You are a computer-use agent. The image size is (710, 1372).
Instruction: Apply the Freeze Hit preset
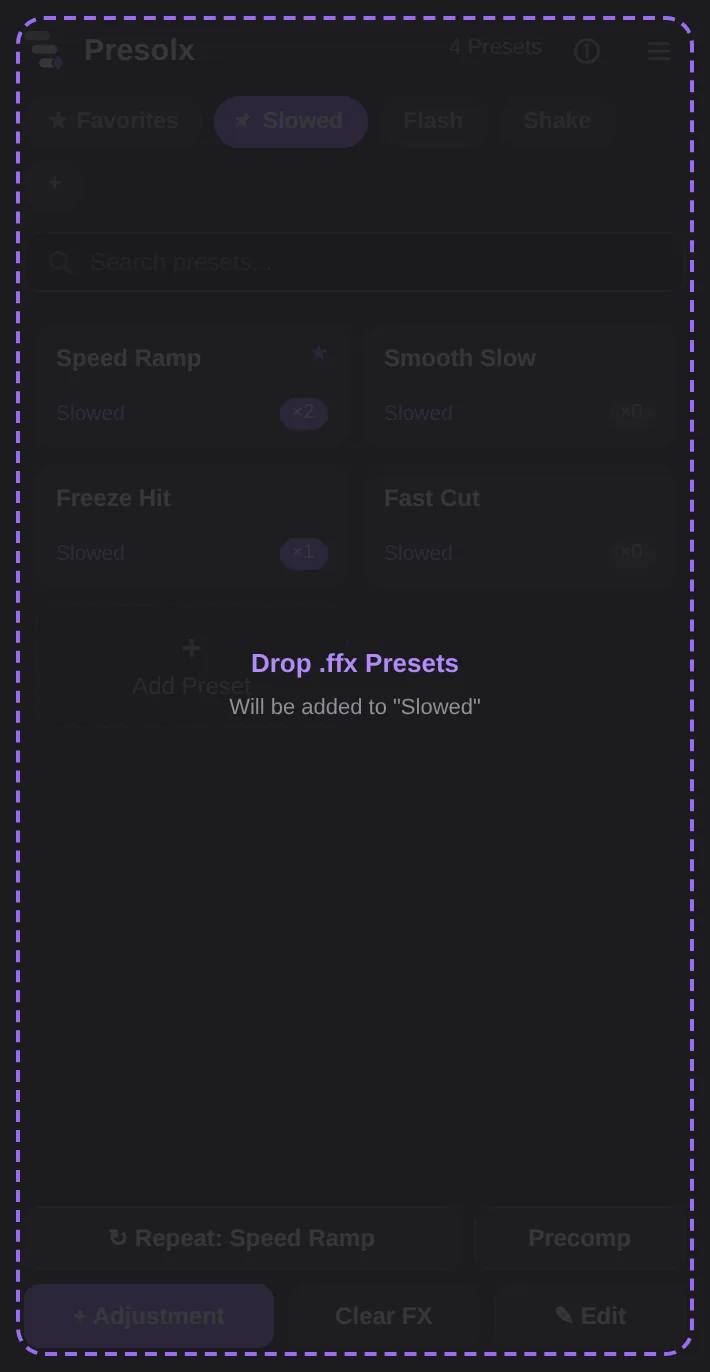pyautogui.click(x=192, y=525)
